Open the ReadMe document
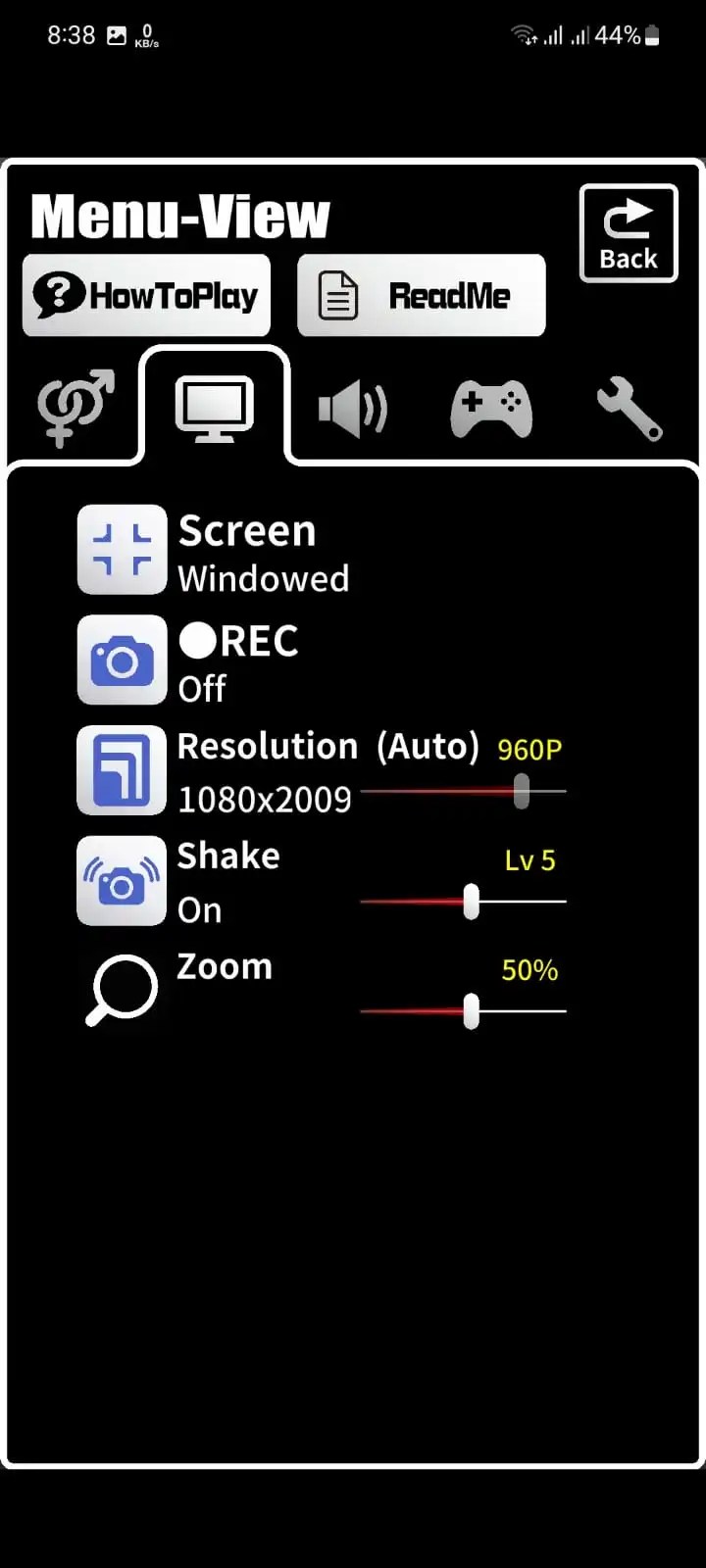Screen dimensions: 706x1568 422,295
